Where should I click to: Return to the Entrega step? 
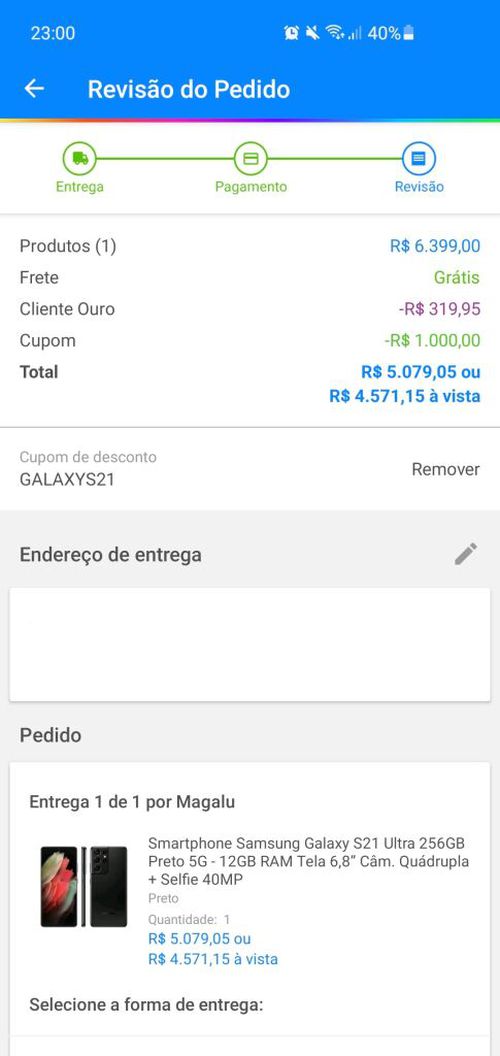(80, 169)
